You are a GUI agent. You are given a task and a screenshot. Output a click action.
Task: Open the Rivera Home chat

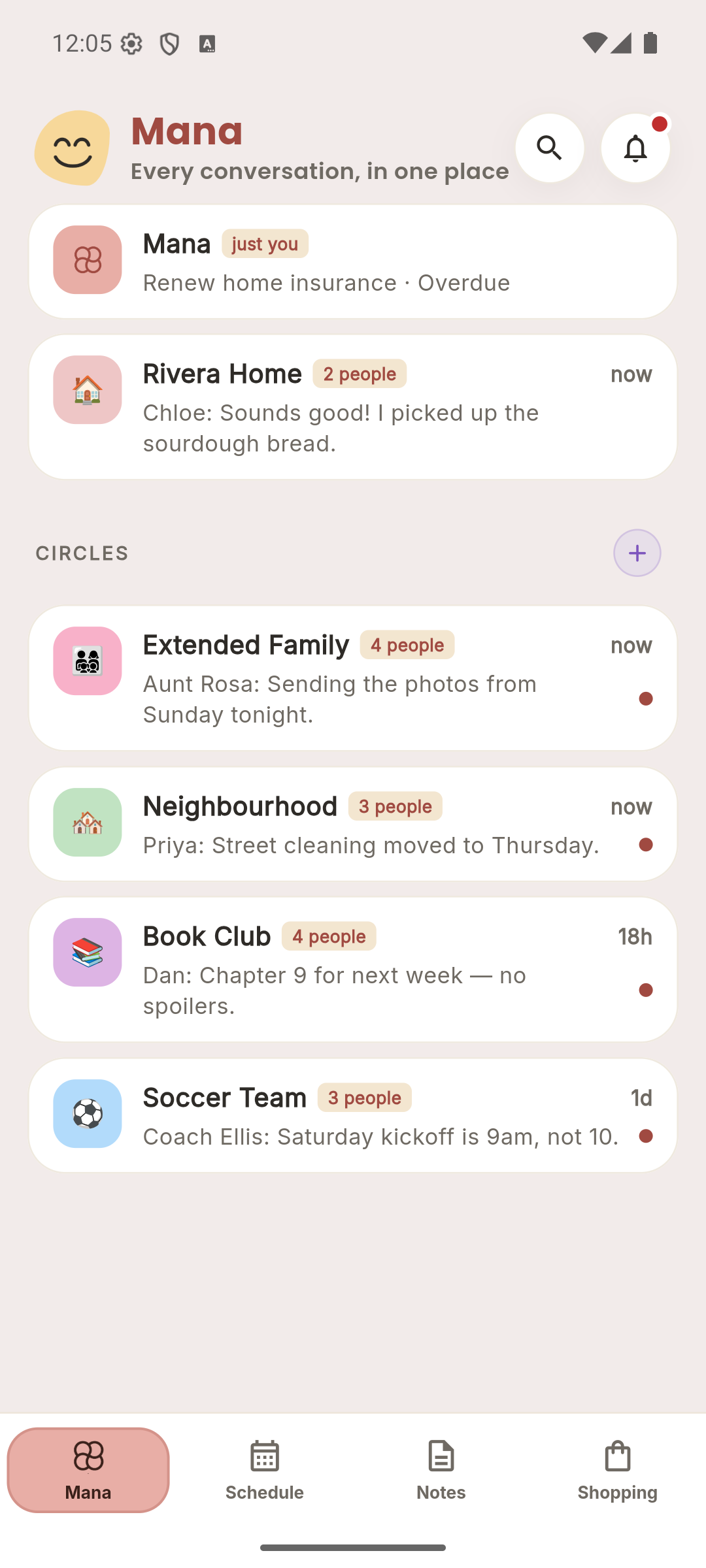coord(353,407)
